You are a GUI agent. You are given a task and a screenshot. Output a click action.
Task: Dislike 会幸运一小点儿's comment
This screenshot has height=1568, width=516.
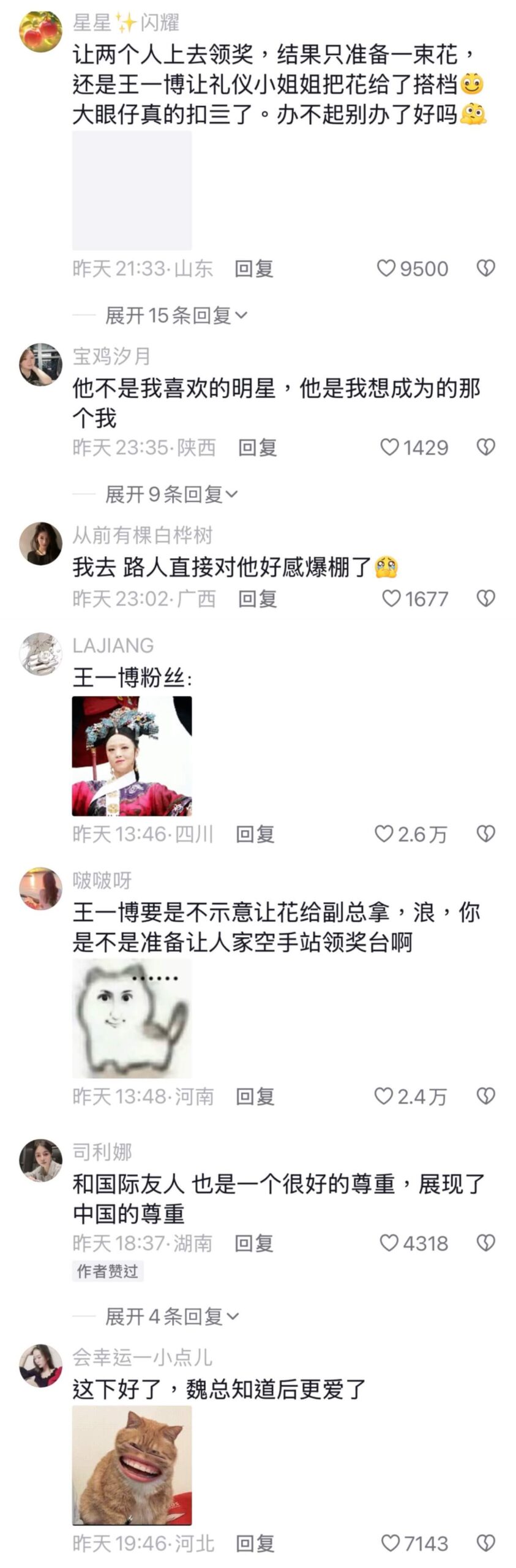[x=485, y=1543]
